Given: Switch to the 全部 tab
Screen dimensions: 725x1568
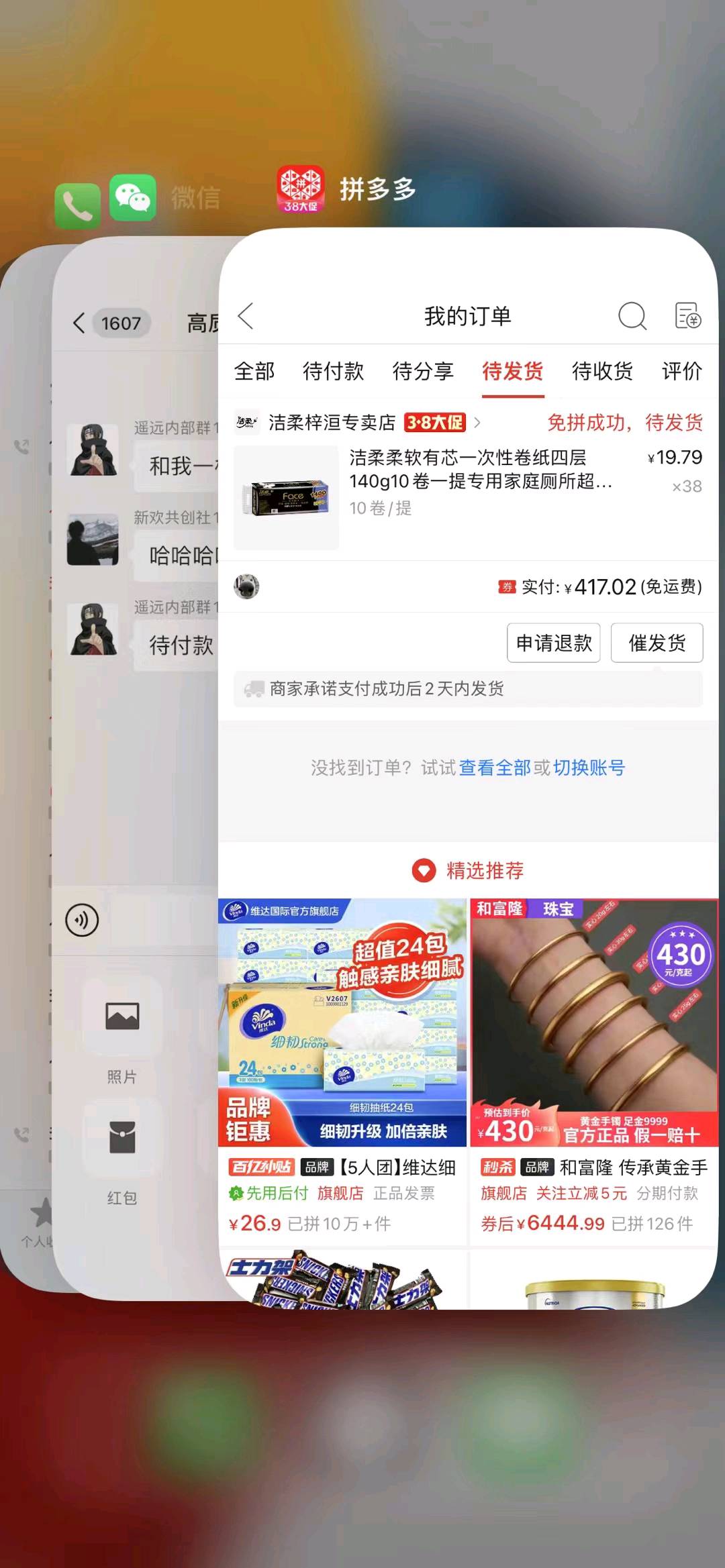Looking at the screenshot, I should pyautogui.click(x=254, y=371).
